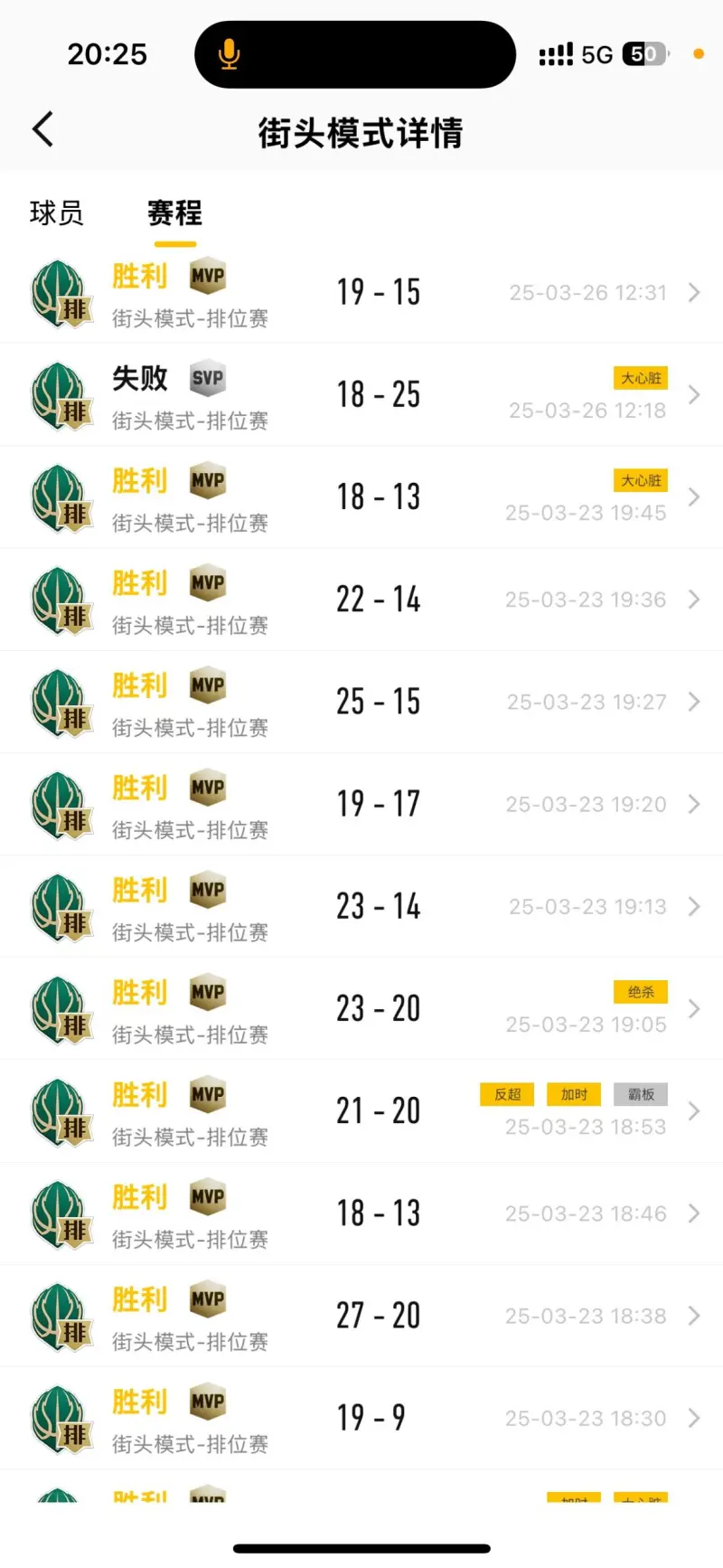View the 22 - 14 match details

[361, 599]
